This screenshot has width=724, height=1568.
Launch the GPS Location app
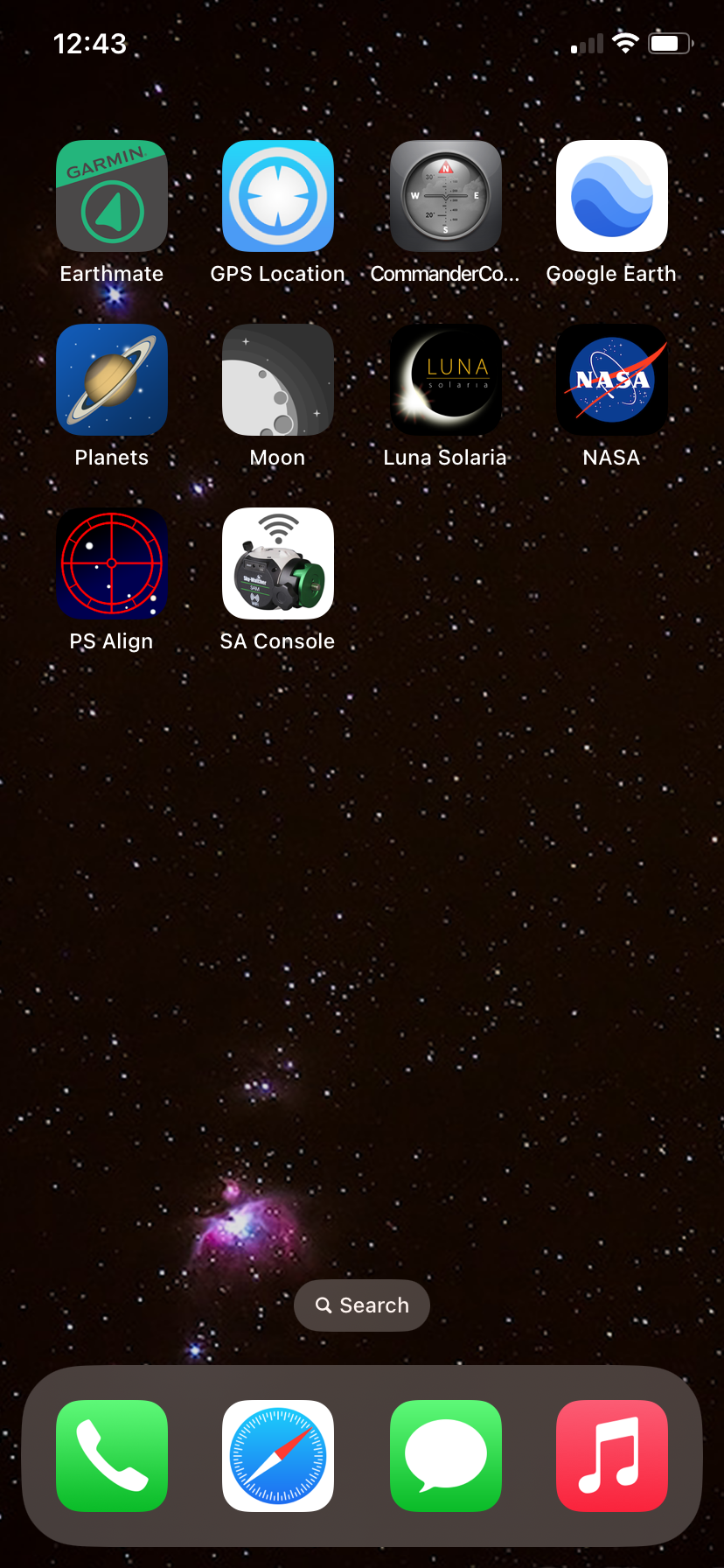tap(278, 196)
